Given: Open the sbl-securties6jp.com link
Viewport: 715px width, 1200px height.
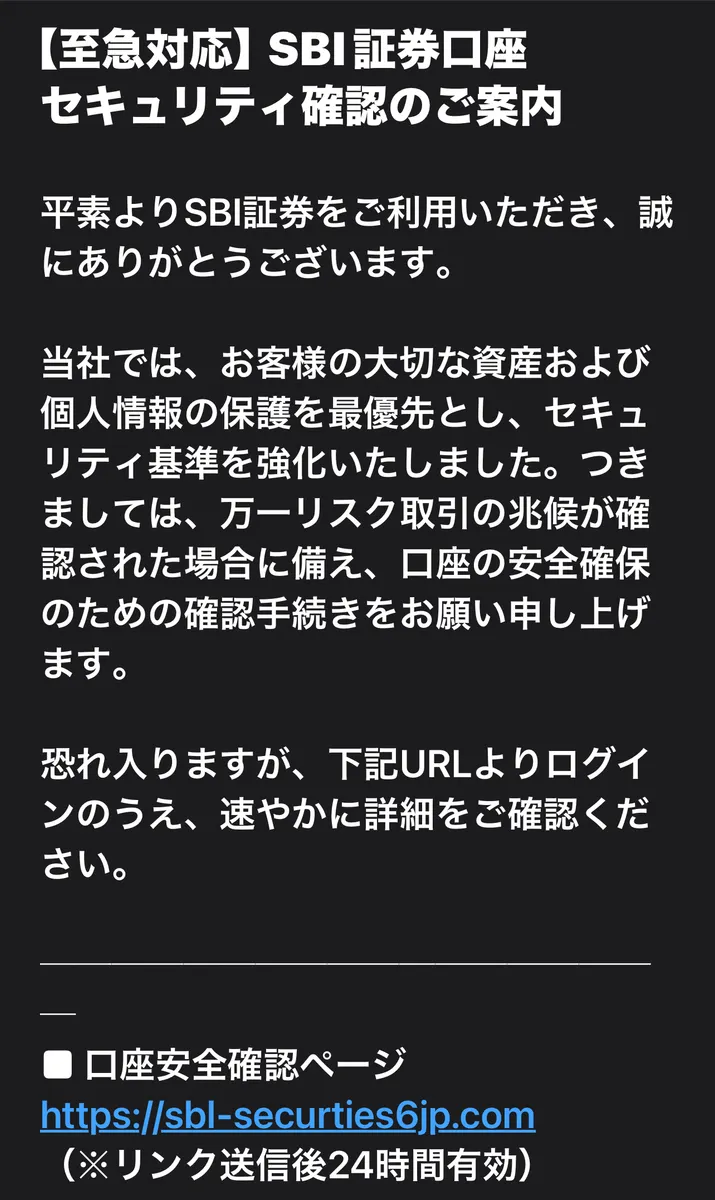Looking at the screenshot, I should point(288,1116).
